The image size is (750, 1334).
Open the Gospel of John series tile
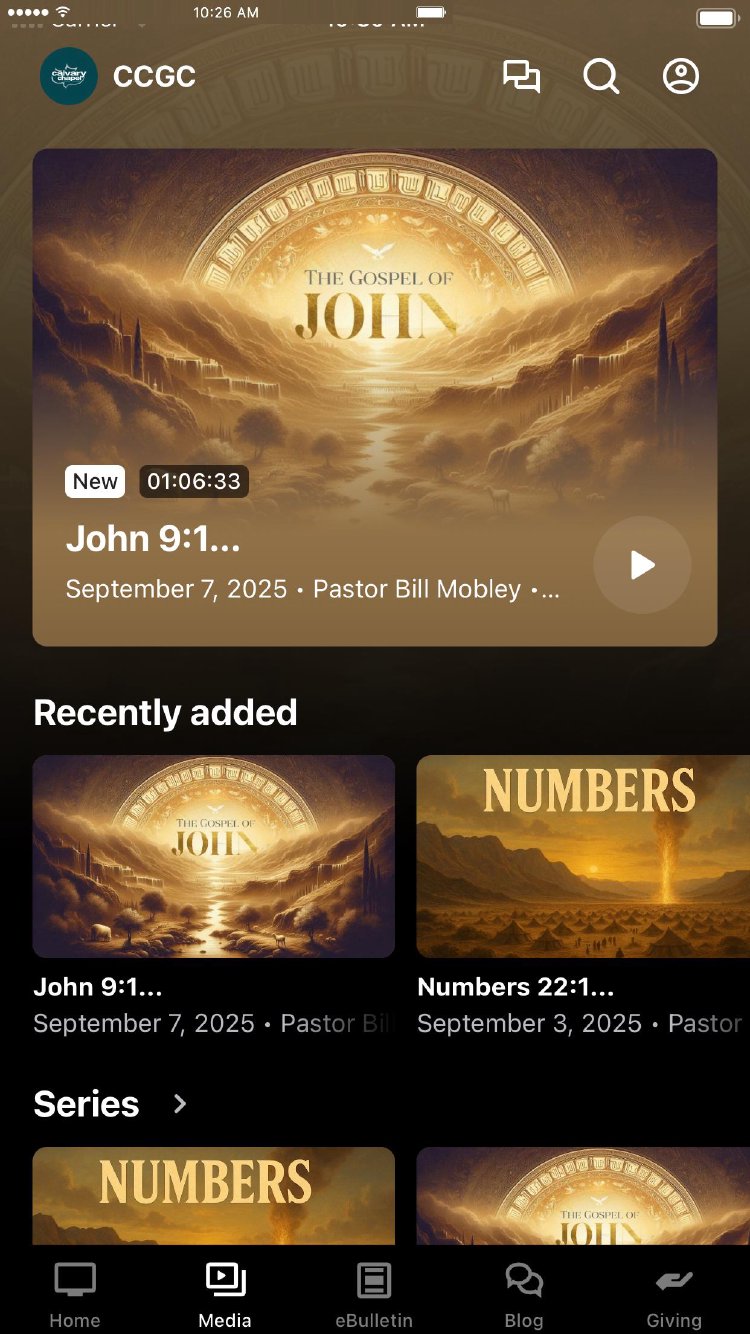pyautogui.click(x=583, y=1195)
